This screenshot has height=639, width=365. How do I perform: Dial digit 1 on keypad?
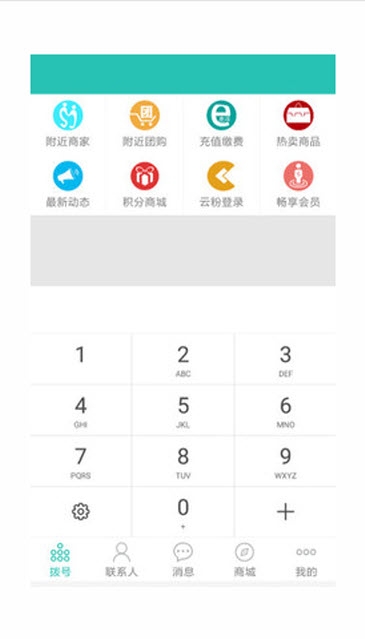pyautogui.click(x=81, y=359)
